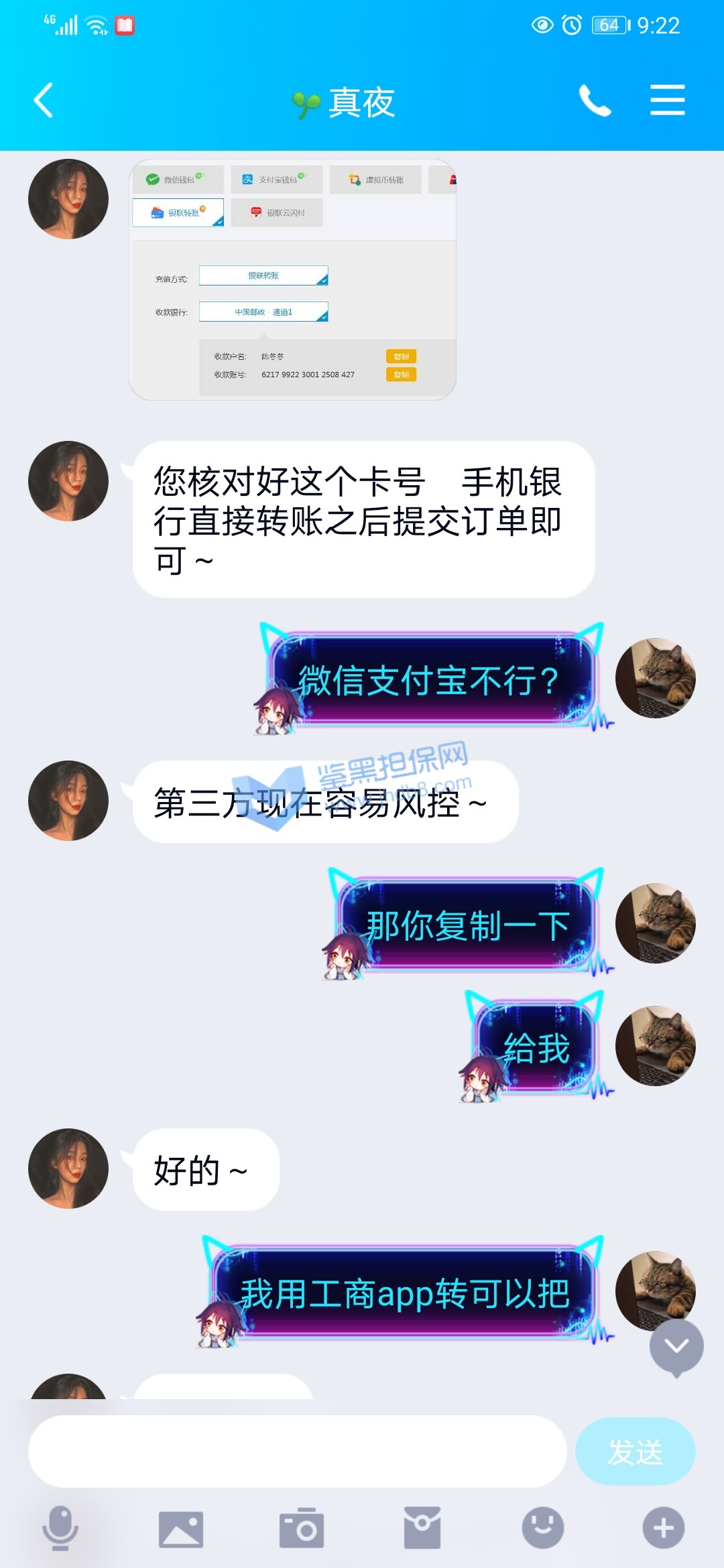Tap the message input field

[x=298, y=1451]
